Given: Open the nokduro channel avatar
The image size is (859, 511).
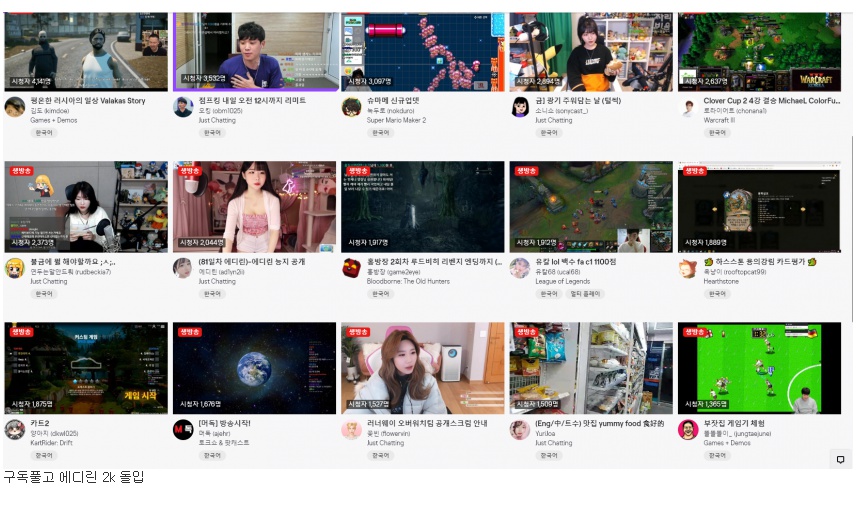Looking at the screenshot, I should click(351, 107).
